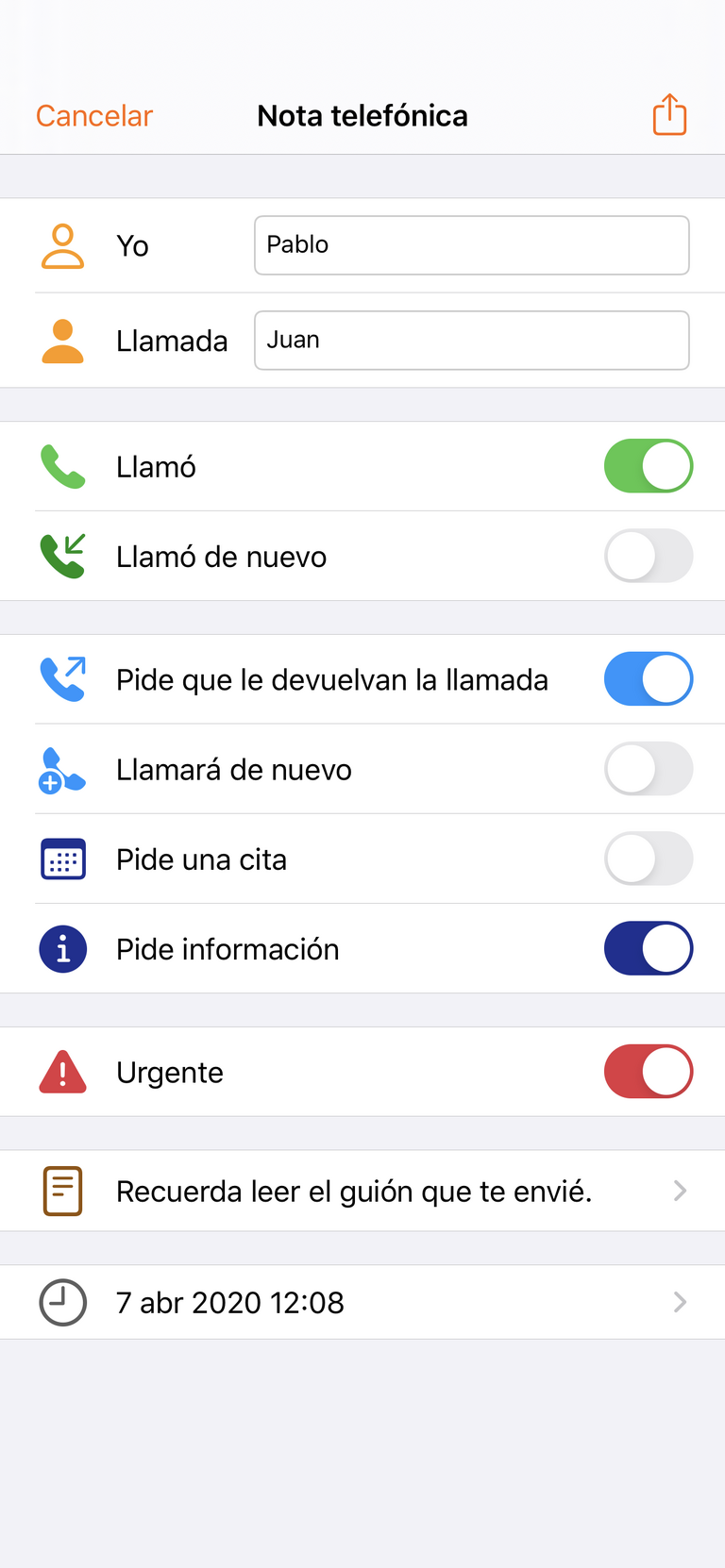Click the outgoing call icon for callback request
The height and width of the screenshot is (1568, 725).
(x=61, y=678)
